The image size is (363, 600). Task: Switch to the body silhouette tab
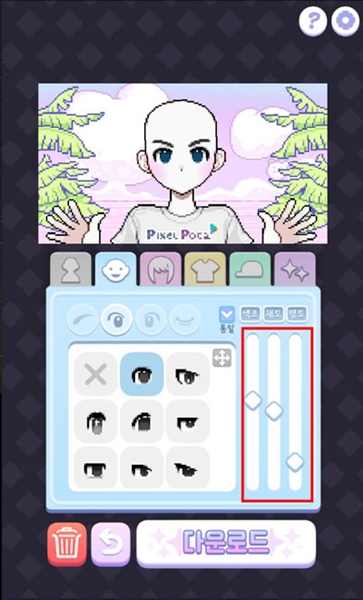71,269
